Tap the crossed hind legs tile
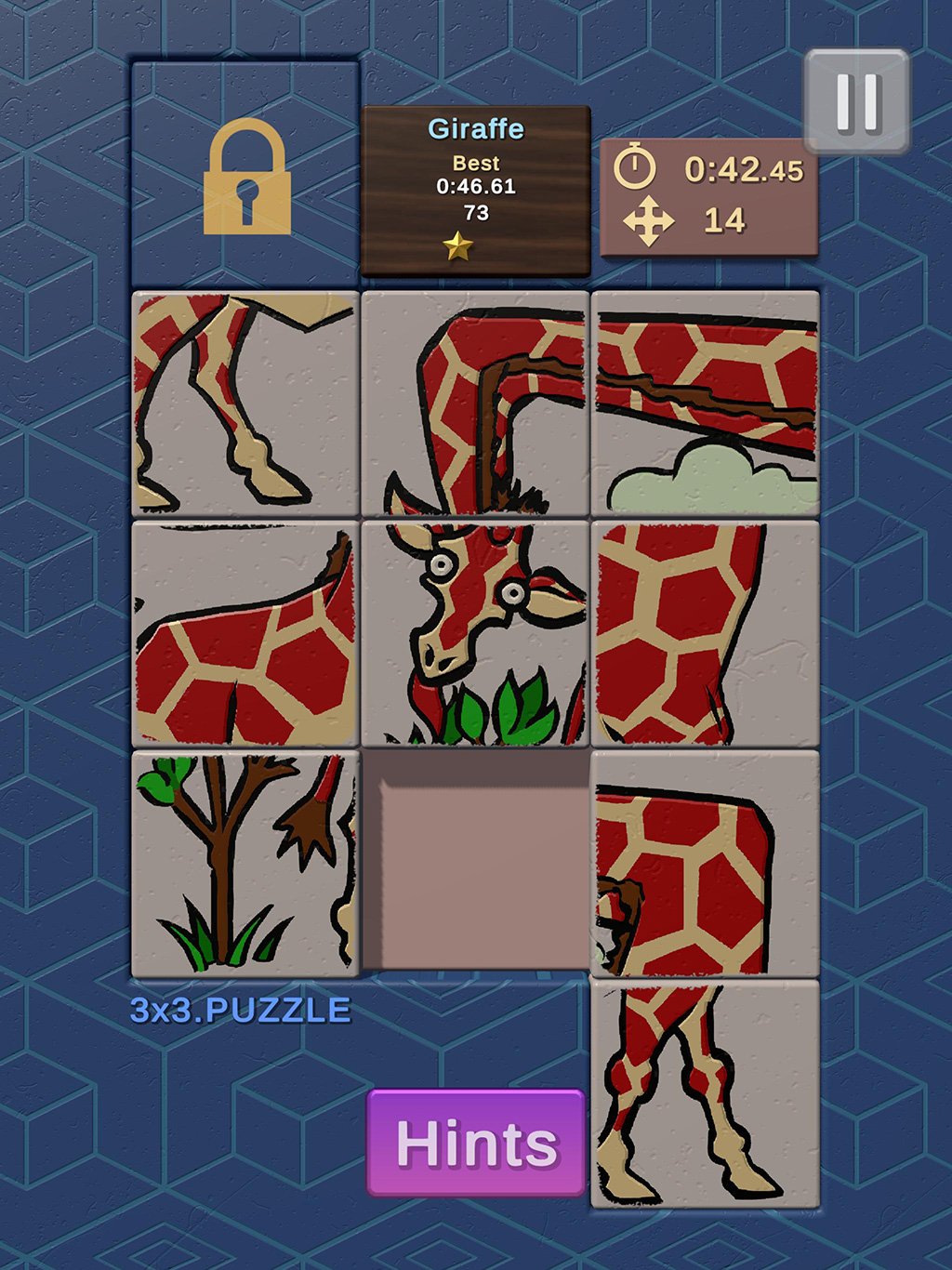Screen dimensions: 952x1270 pyautogui.click(x=705, y=1093)
